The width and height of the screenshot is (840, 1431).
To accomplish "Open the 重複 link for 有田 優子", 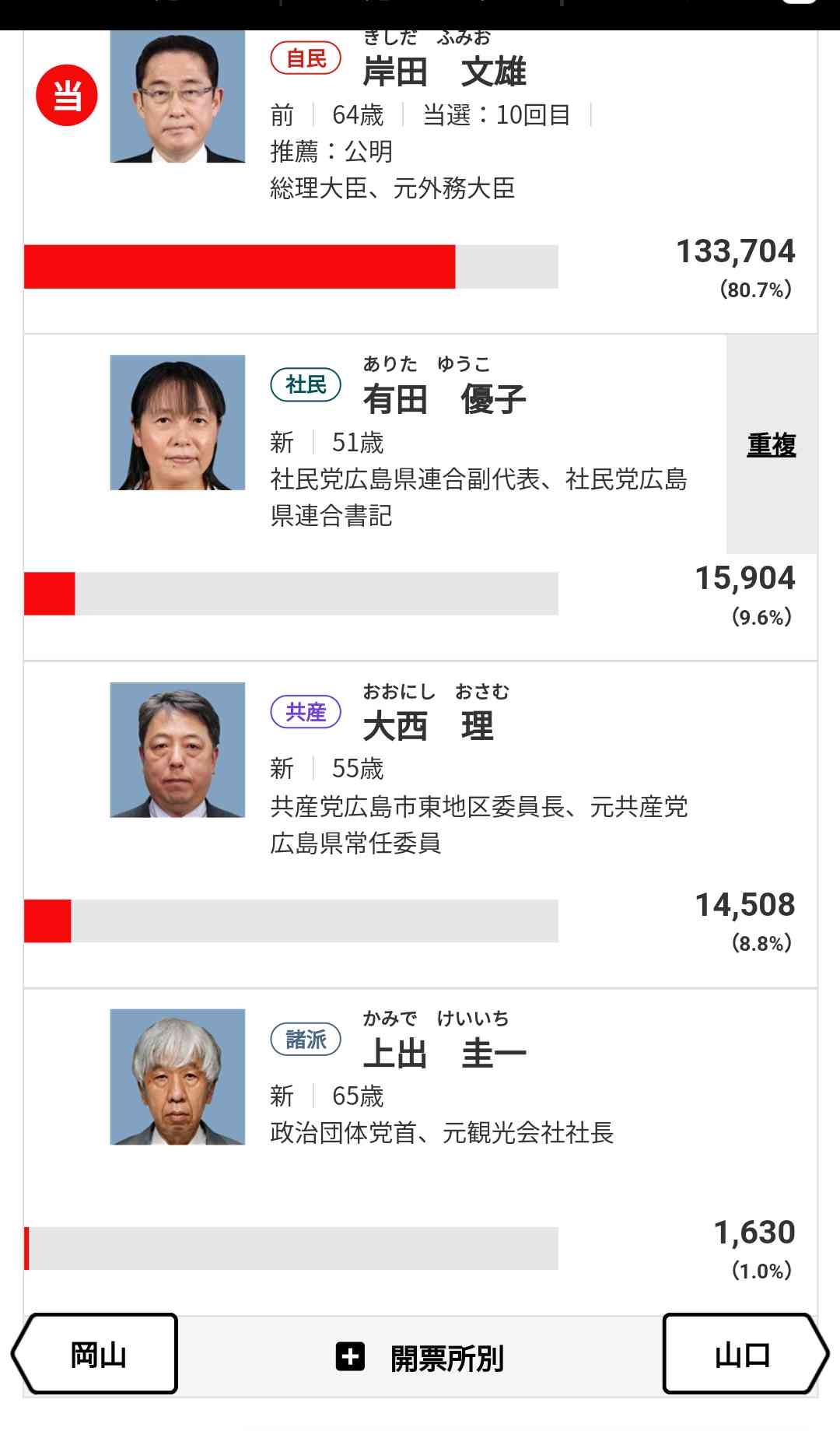I will (x=771, y=445).
